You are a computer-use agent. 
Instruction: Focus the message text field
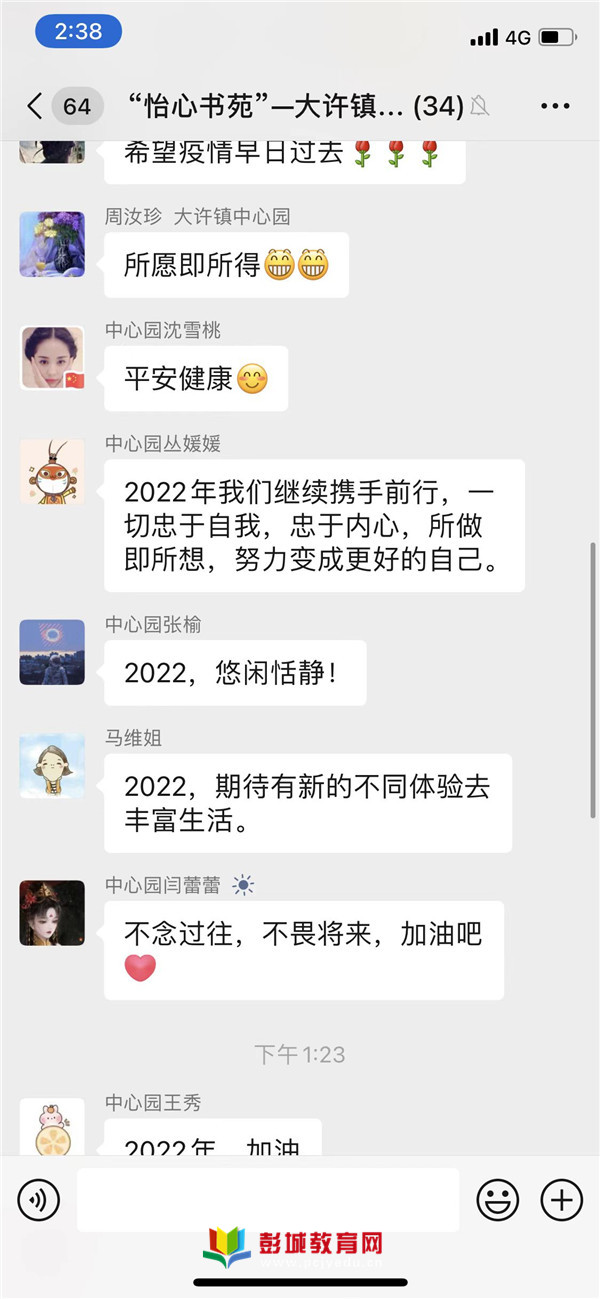pyautogui.click(x=268, y=1199)
